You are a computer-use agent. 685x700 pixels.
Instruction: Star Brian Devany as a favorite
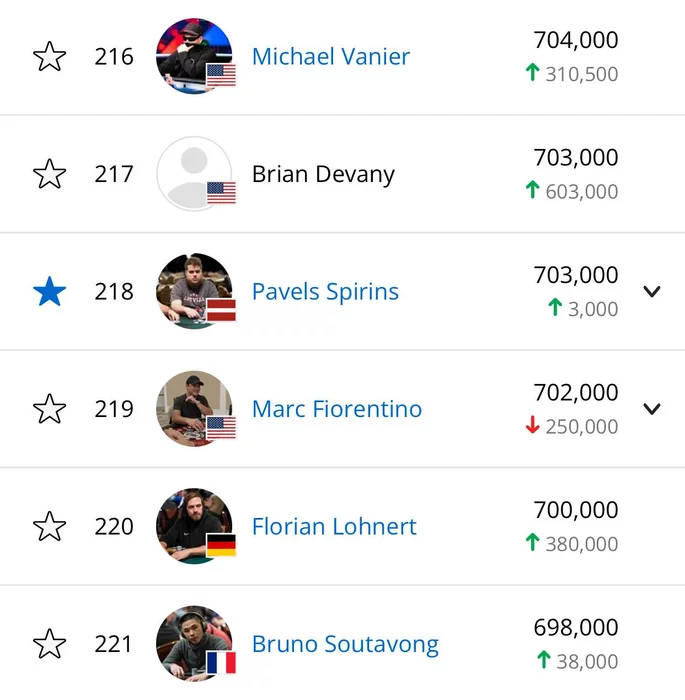point(49,174)
